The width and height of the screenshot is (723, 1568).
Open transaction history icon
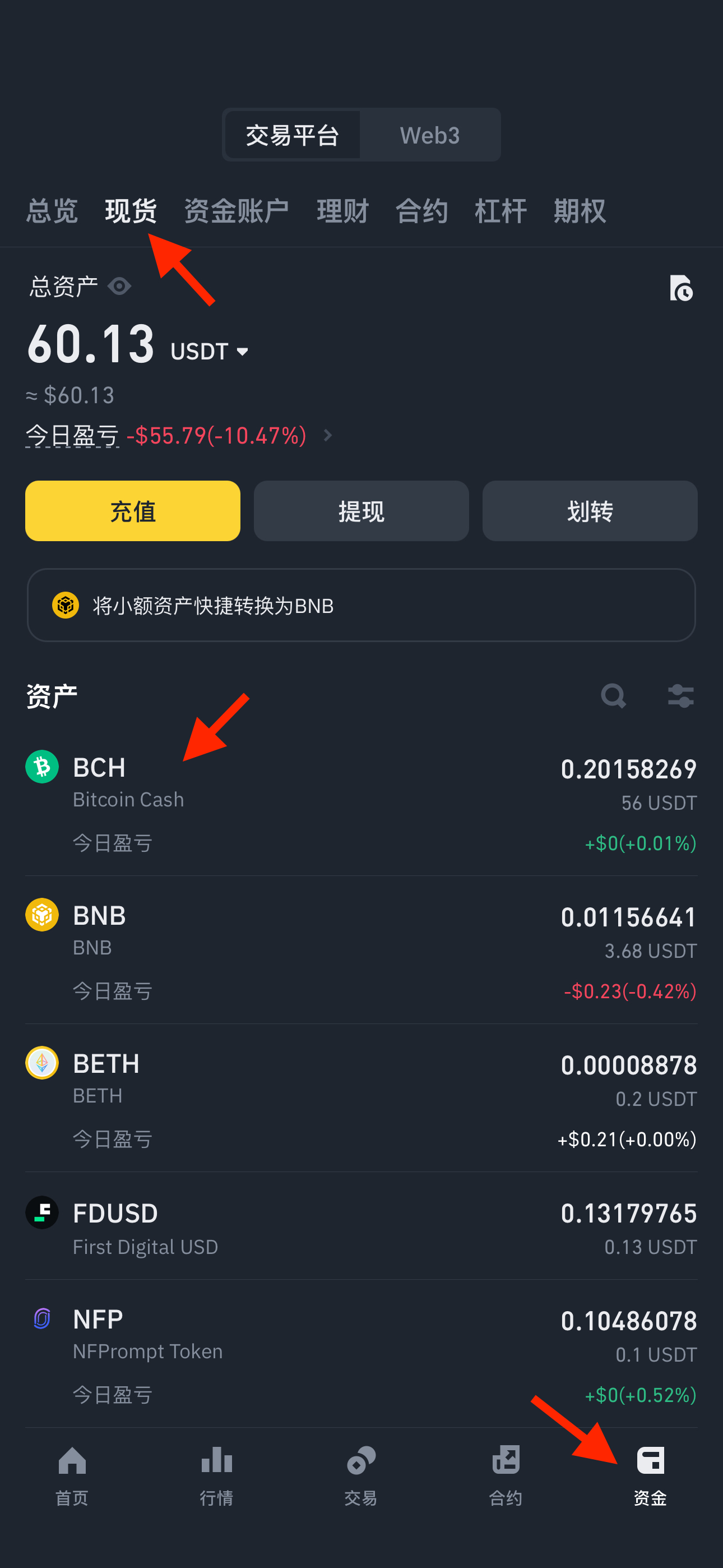click(x=680, y=288)
